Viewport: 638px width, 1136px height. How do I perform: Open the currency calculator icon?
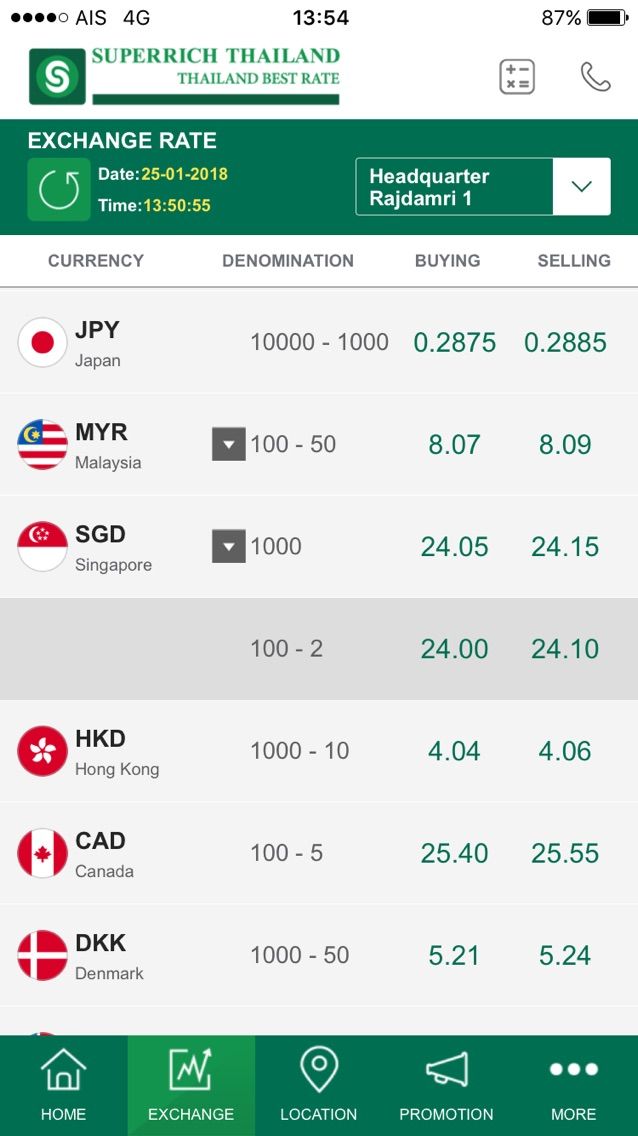pos(517,77)
